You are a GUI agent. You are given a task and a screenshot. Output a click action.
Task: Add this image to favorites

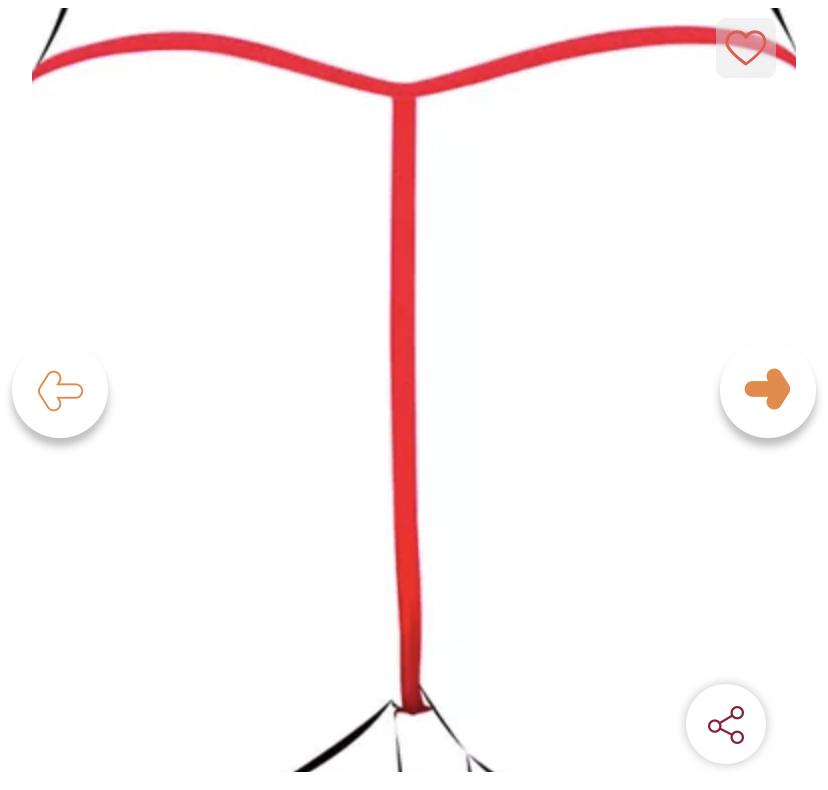[x=745, y=47]
